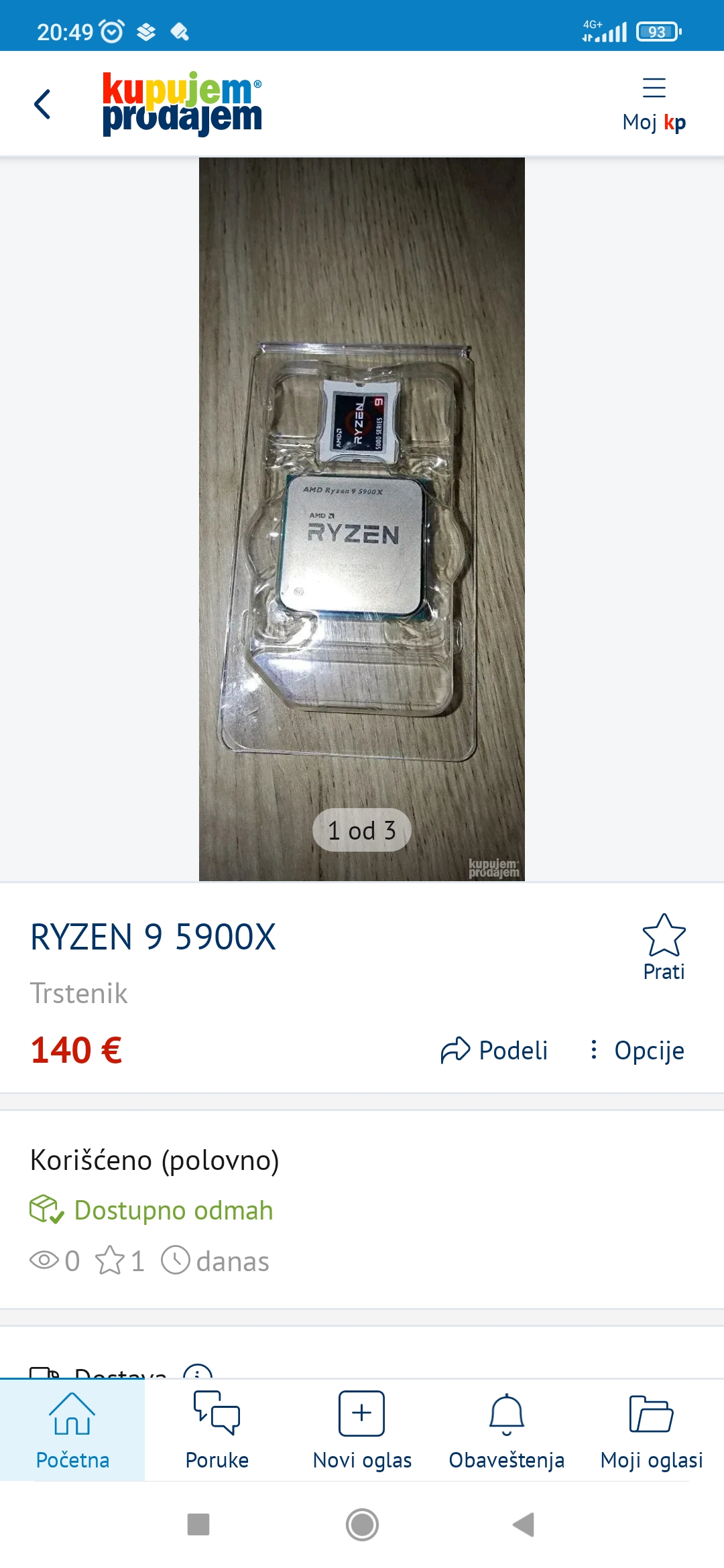Viewport: 724px width, 1568px height.
Task: Go to the Moji oglasi tab
Action: 652,1430
